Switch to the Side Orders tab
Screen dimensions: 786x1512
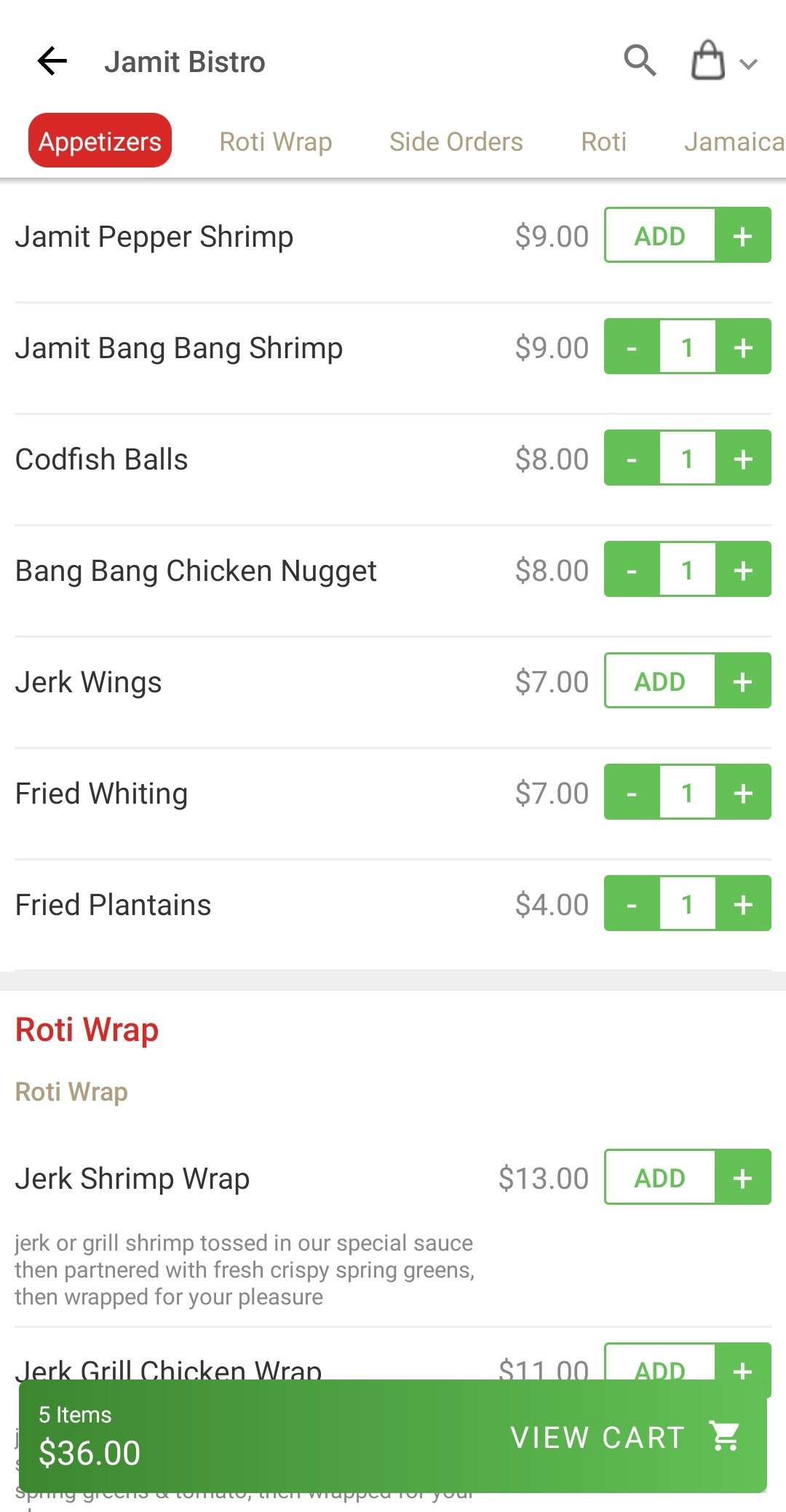(456, 141)
